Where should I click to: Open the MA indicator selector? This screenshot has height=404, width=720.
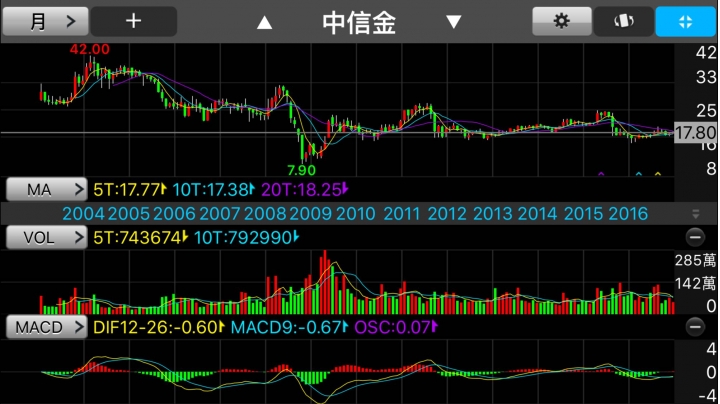pyautogui.click(x=47, y=188)
